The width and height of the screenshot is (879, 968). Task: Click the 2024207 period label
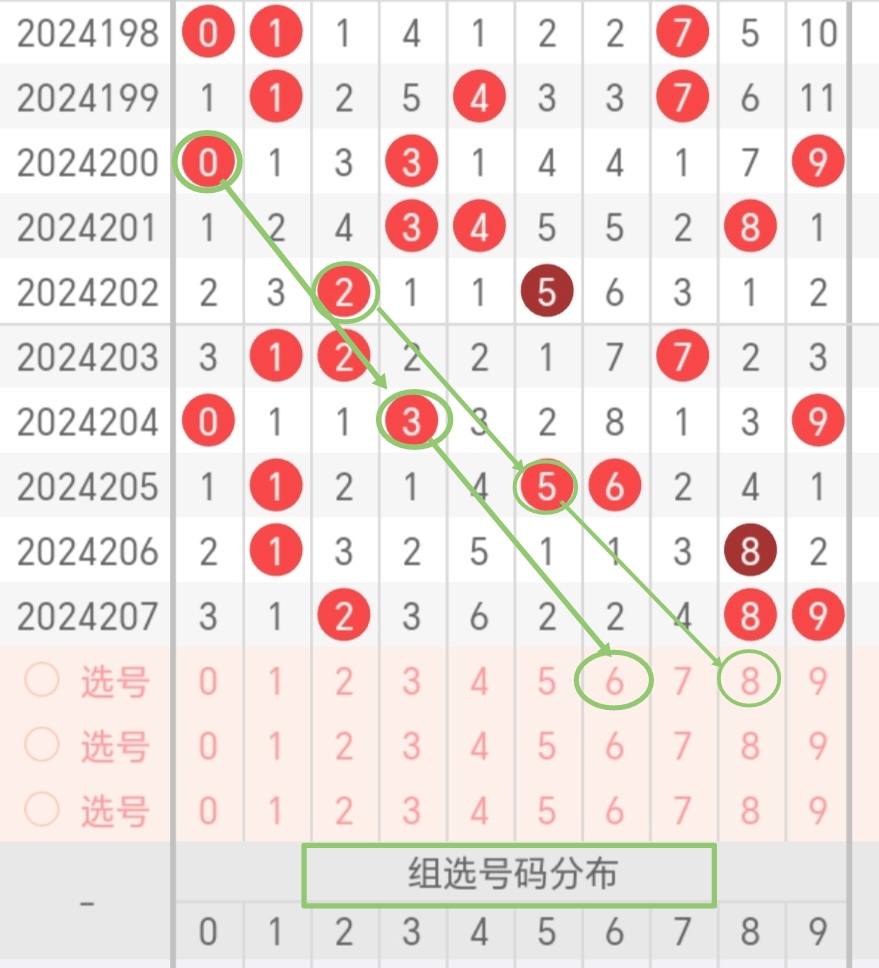point(86,614)
